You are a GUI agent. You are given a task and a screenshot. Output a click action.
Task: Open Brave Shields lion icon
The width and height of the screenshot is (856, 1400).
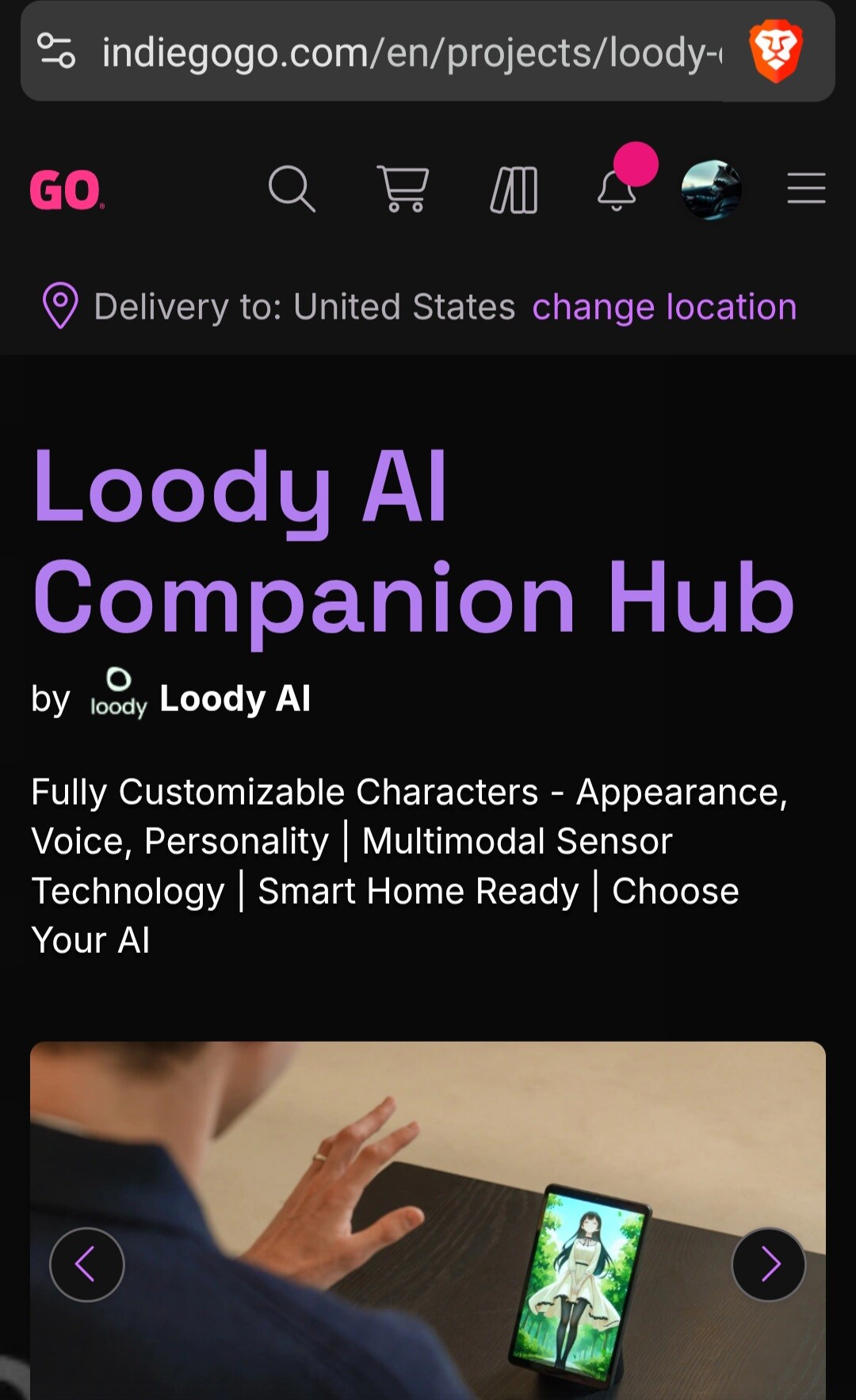tap(776, 52)
